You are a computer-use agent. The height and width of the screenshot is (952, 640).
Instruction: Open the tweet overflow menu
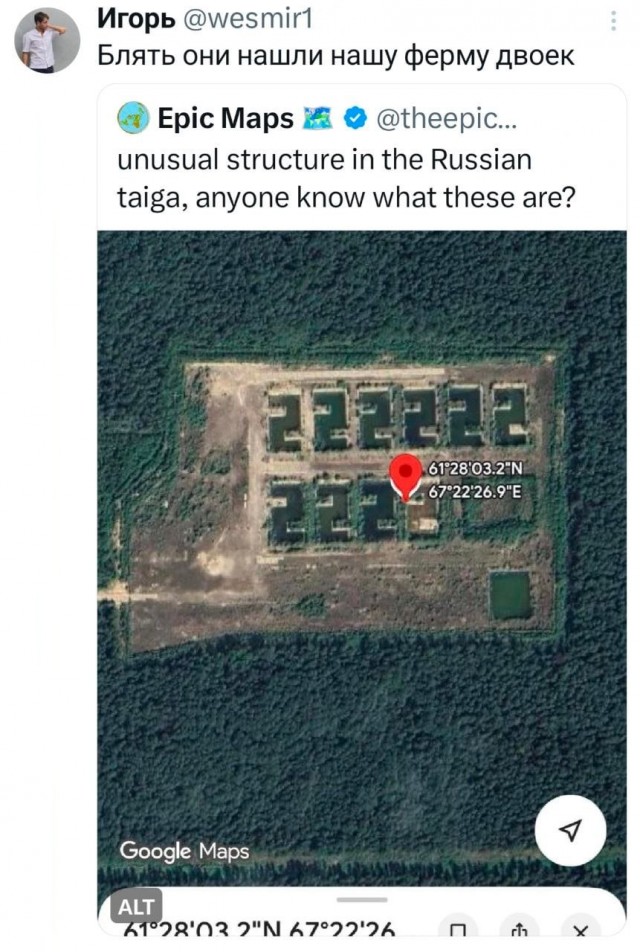613,21
